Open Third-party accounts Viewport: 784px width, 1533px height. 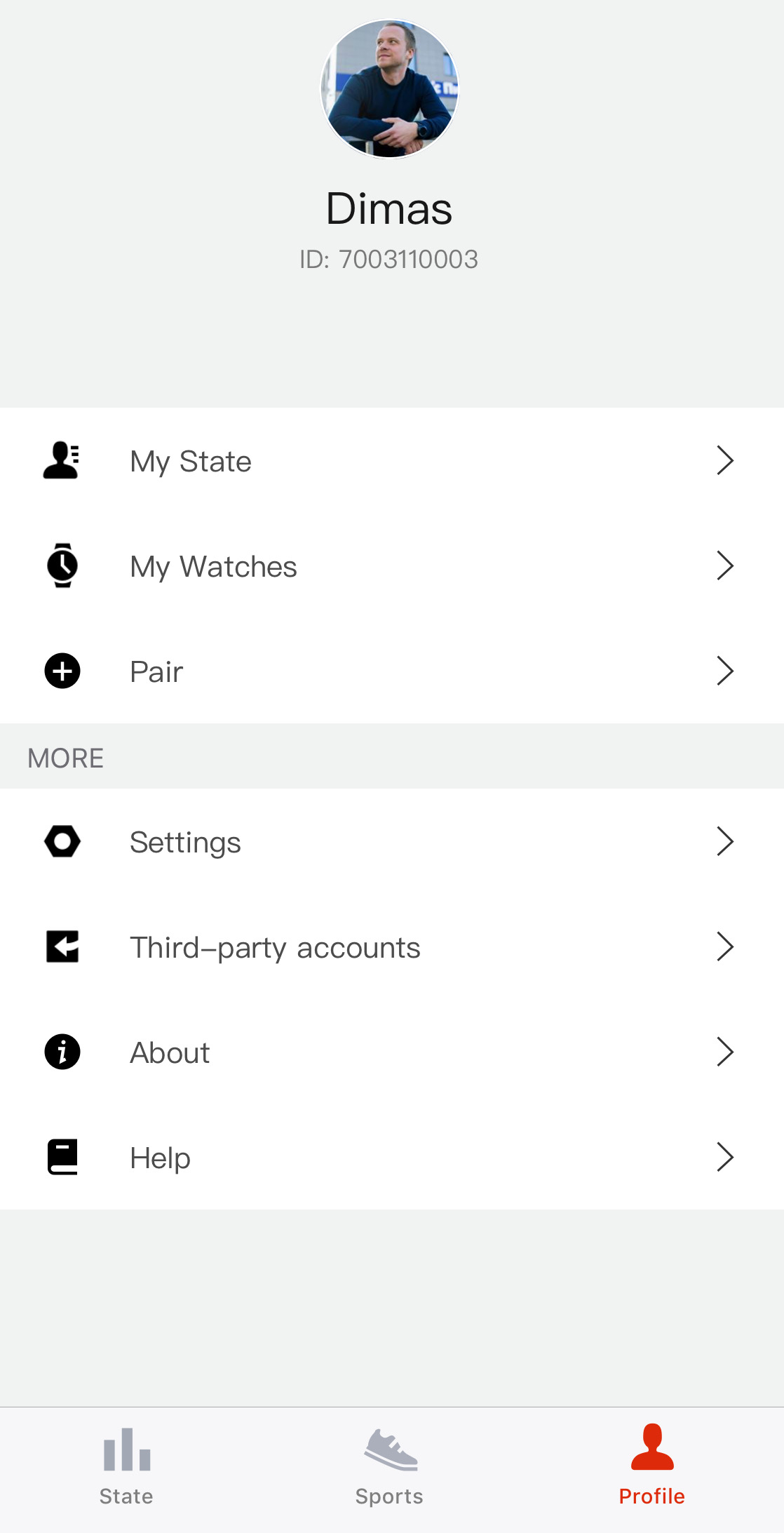tap(392, 947)
